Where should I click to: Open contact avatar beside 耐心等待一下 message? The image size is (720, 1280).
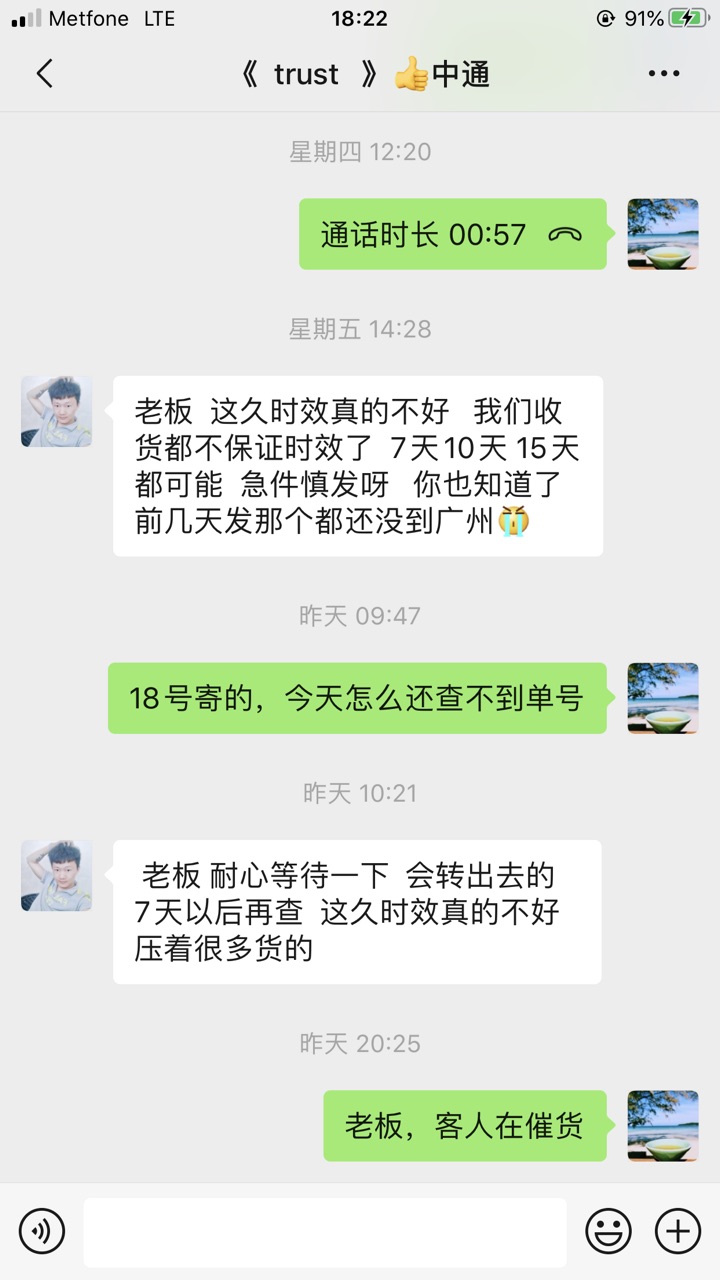coord(57,875)
